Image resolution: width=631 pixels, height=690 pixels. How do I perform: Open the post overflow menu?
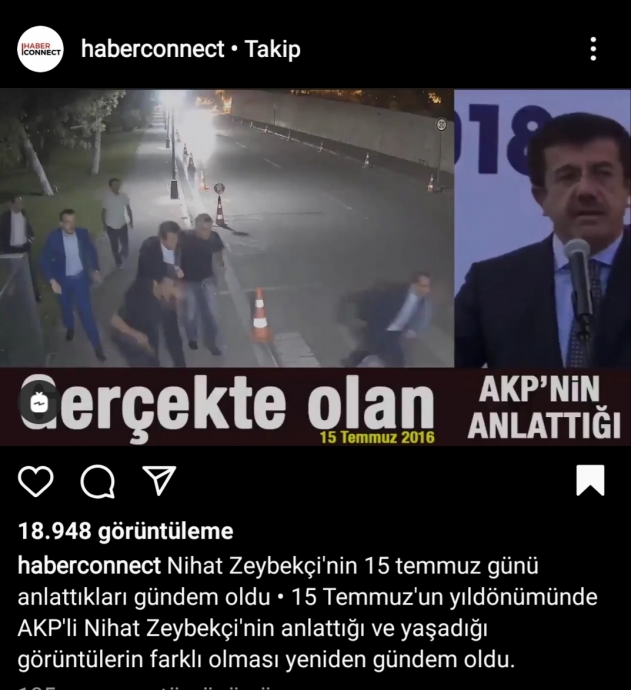593,49
